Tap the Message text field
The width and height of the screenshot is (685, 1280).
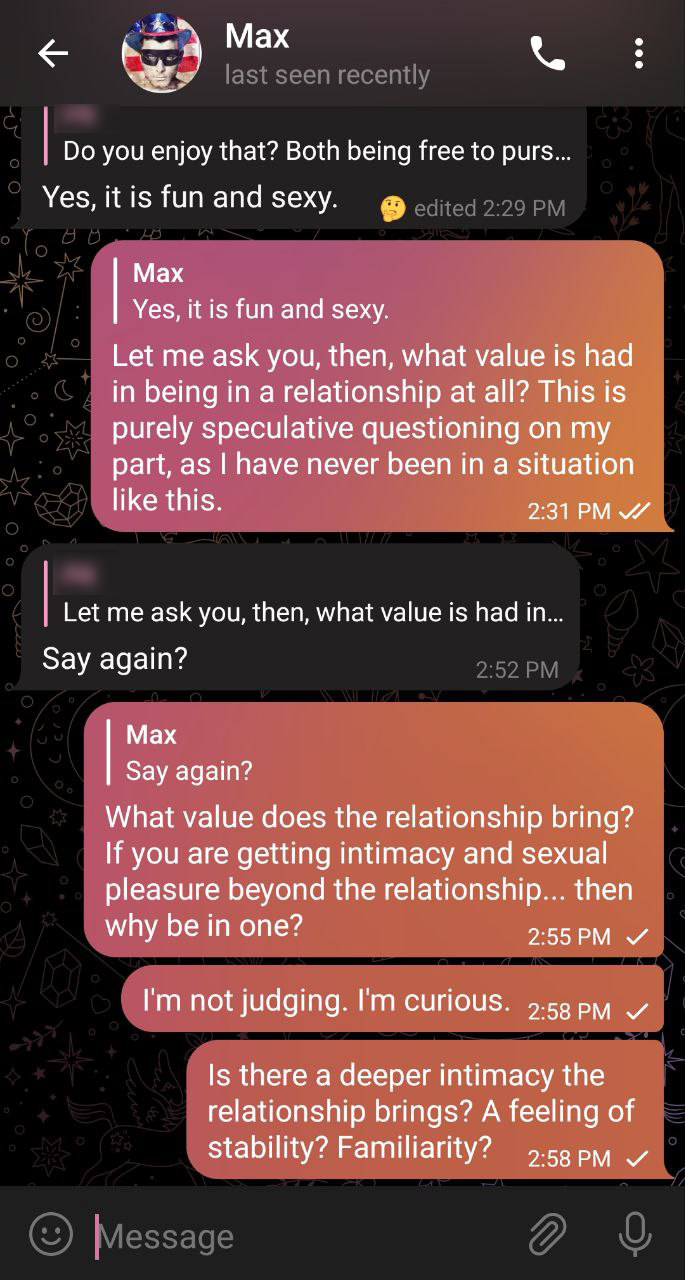[x=300, y=1237]
